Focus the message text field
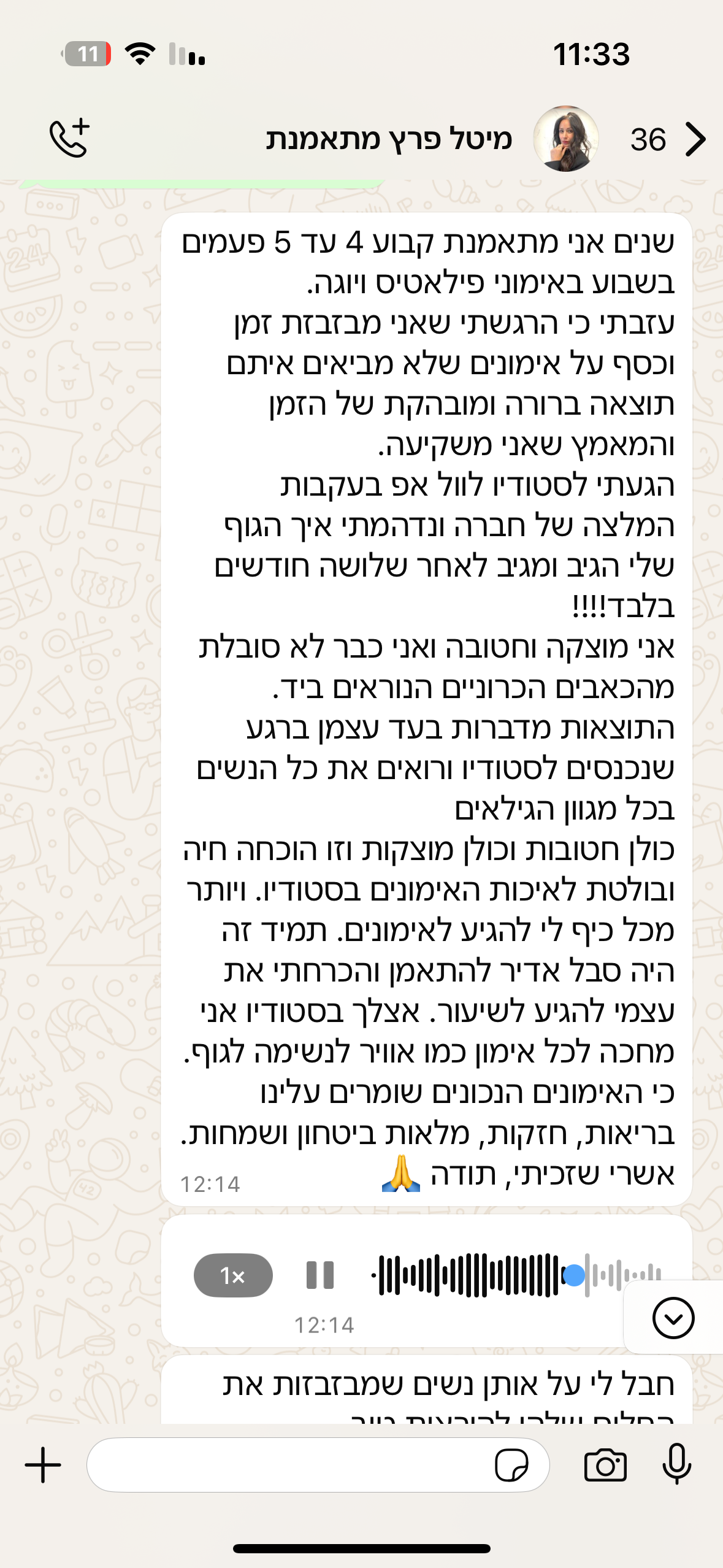Viewport: 723px width, 1568px height. [x=288, y=1465]
